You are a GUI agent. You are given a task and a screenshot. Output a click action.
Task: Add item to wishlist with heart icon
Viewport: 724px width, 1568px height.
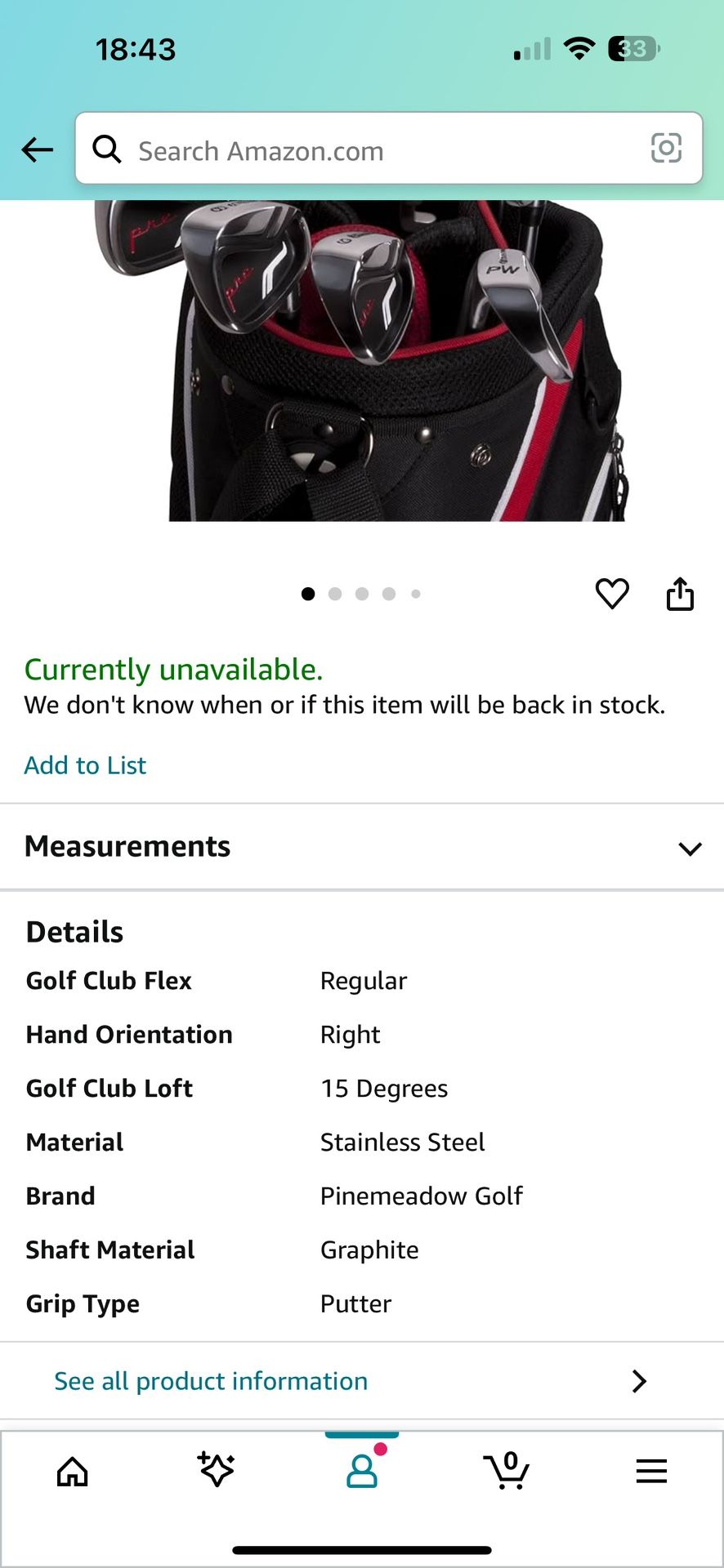(612, 594)
